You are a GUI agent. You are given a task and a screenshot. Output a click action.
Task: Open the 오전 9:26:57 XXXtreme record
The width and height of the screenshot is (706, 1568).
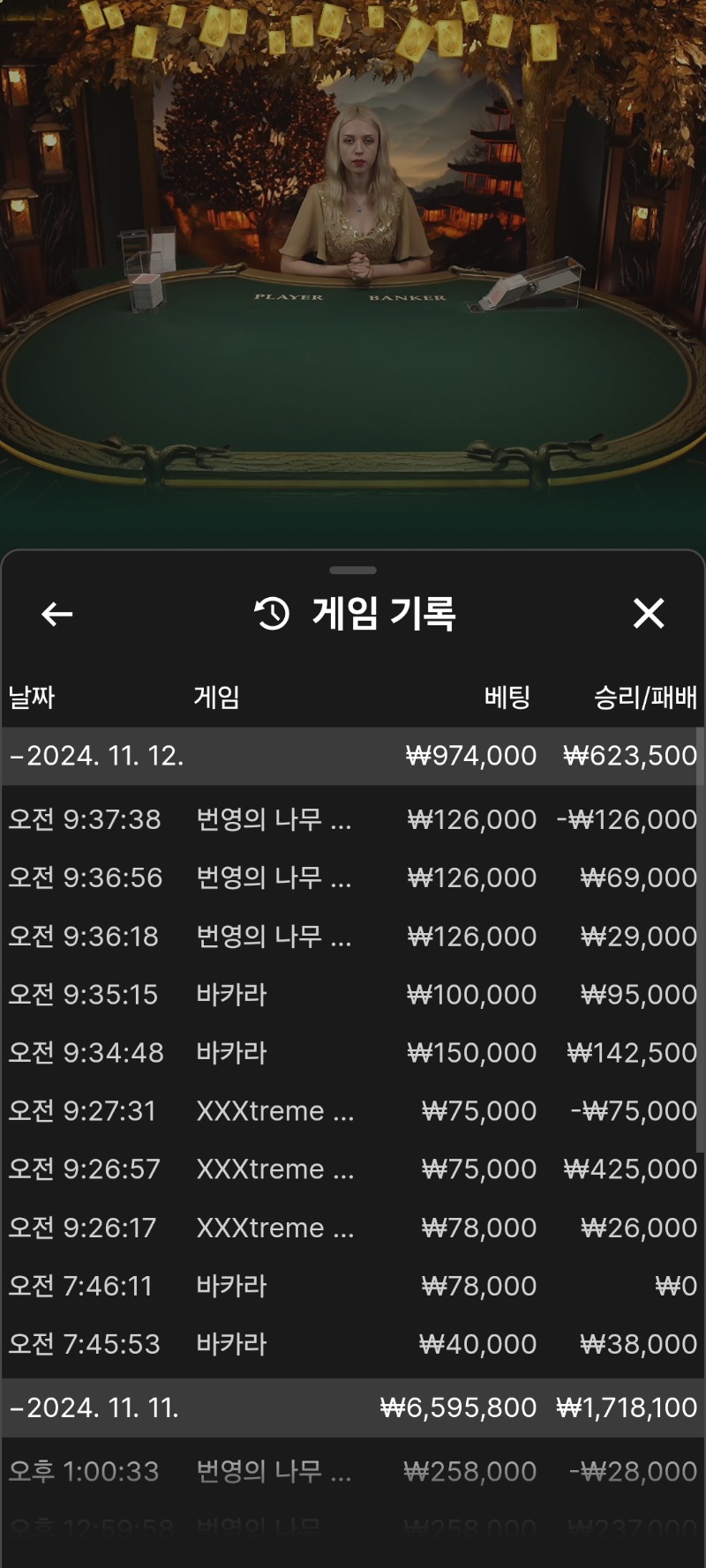[352, 1169]
